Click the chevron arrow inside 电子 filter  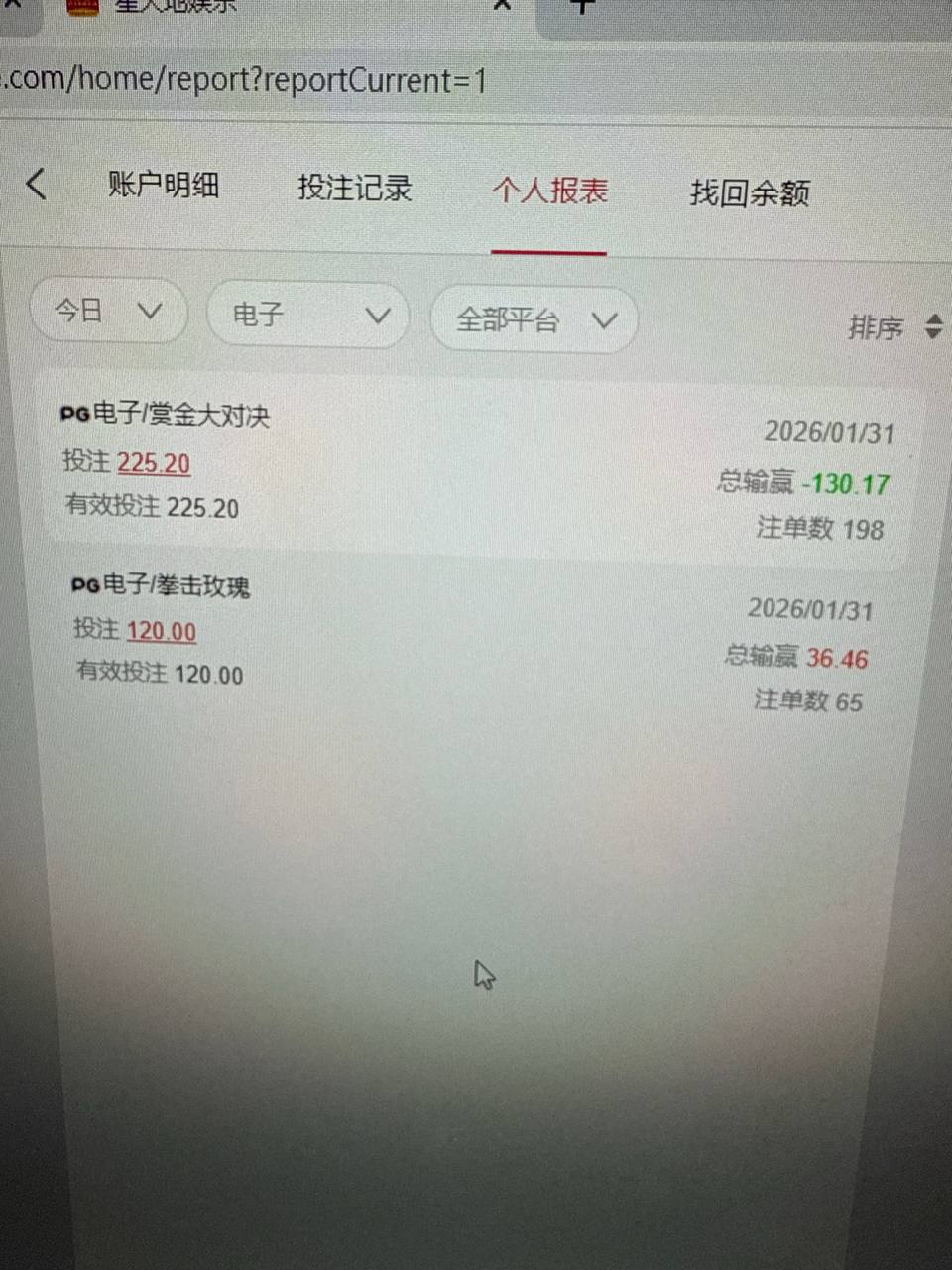[x=378, y=315]
